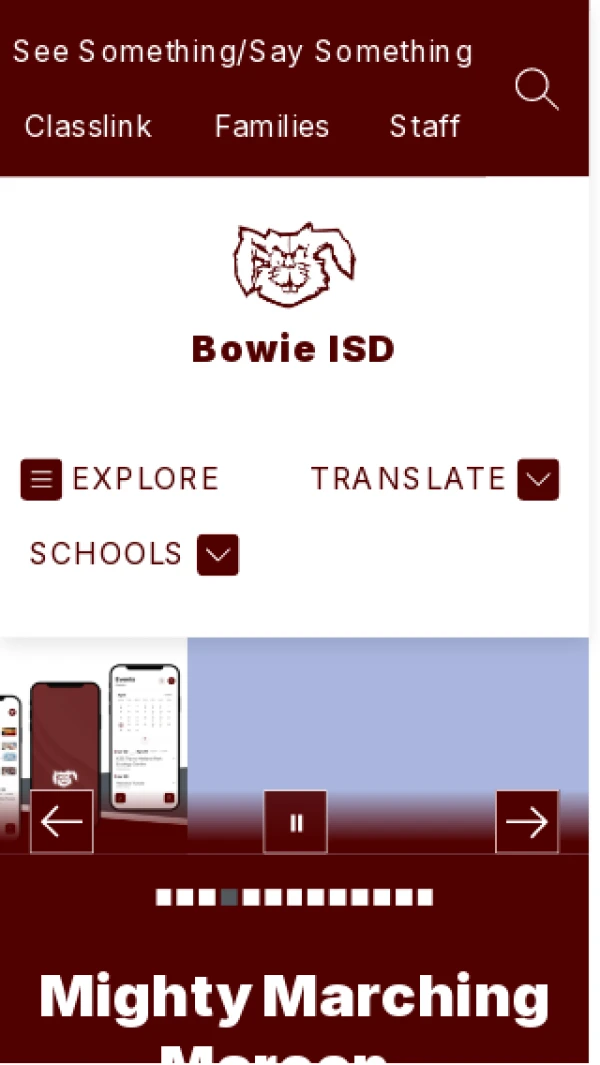The height and width of the screenshot is (1065, 600).
Task: Open the Families link
Action: point(272,127)
